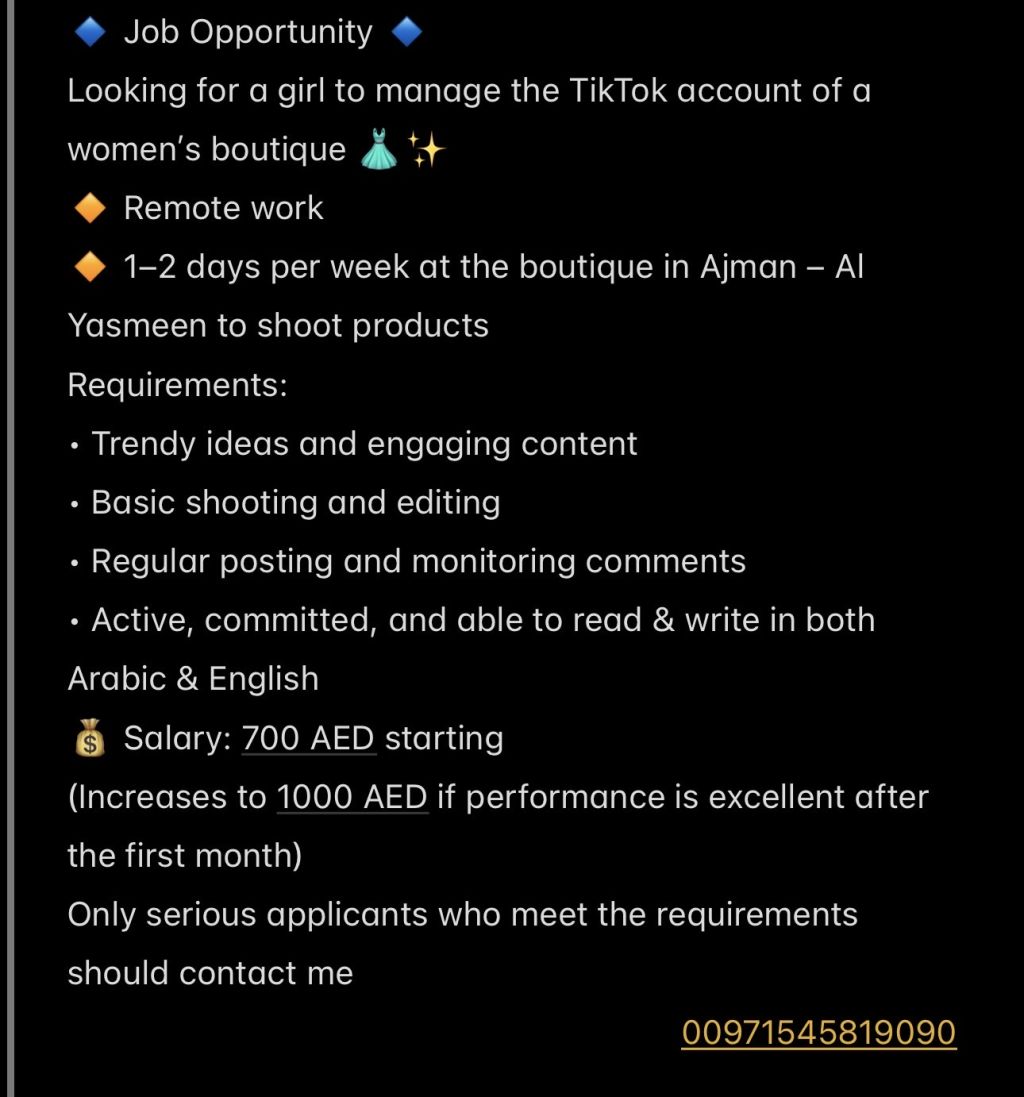Tap the phone number 00971545819090

pyautogui.click(x=818, y=1032)
